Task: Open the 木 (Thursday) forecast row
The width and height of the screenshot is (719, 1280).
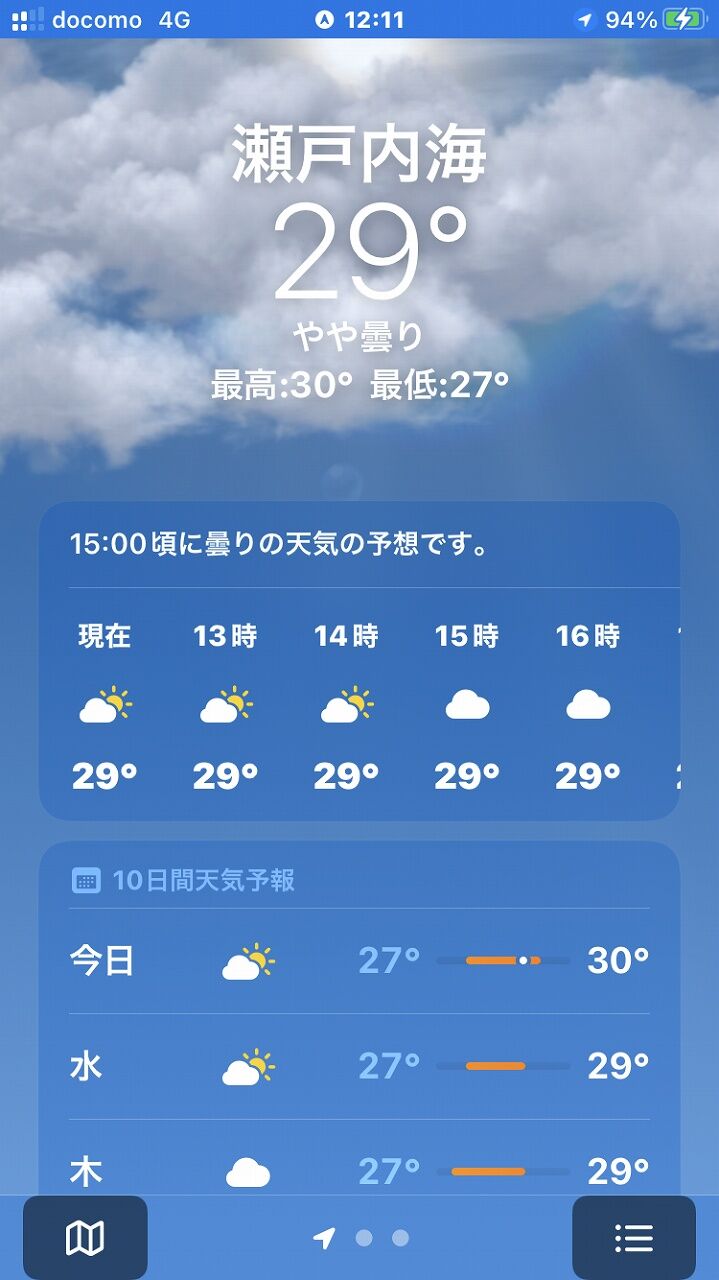Action: coord(359,1170)
